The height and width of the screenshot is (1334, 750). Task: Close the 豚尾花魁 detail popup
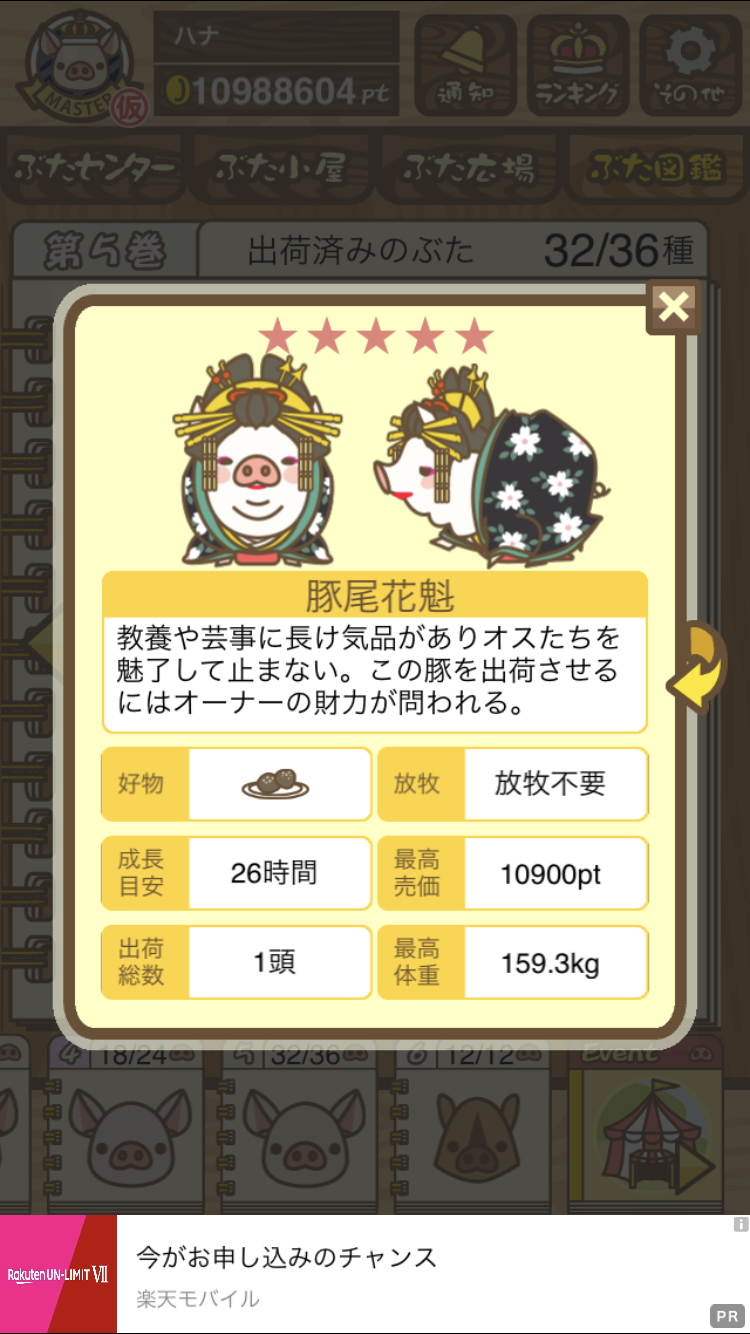pos(674,307)
